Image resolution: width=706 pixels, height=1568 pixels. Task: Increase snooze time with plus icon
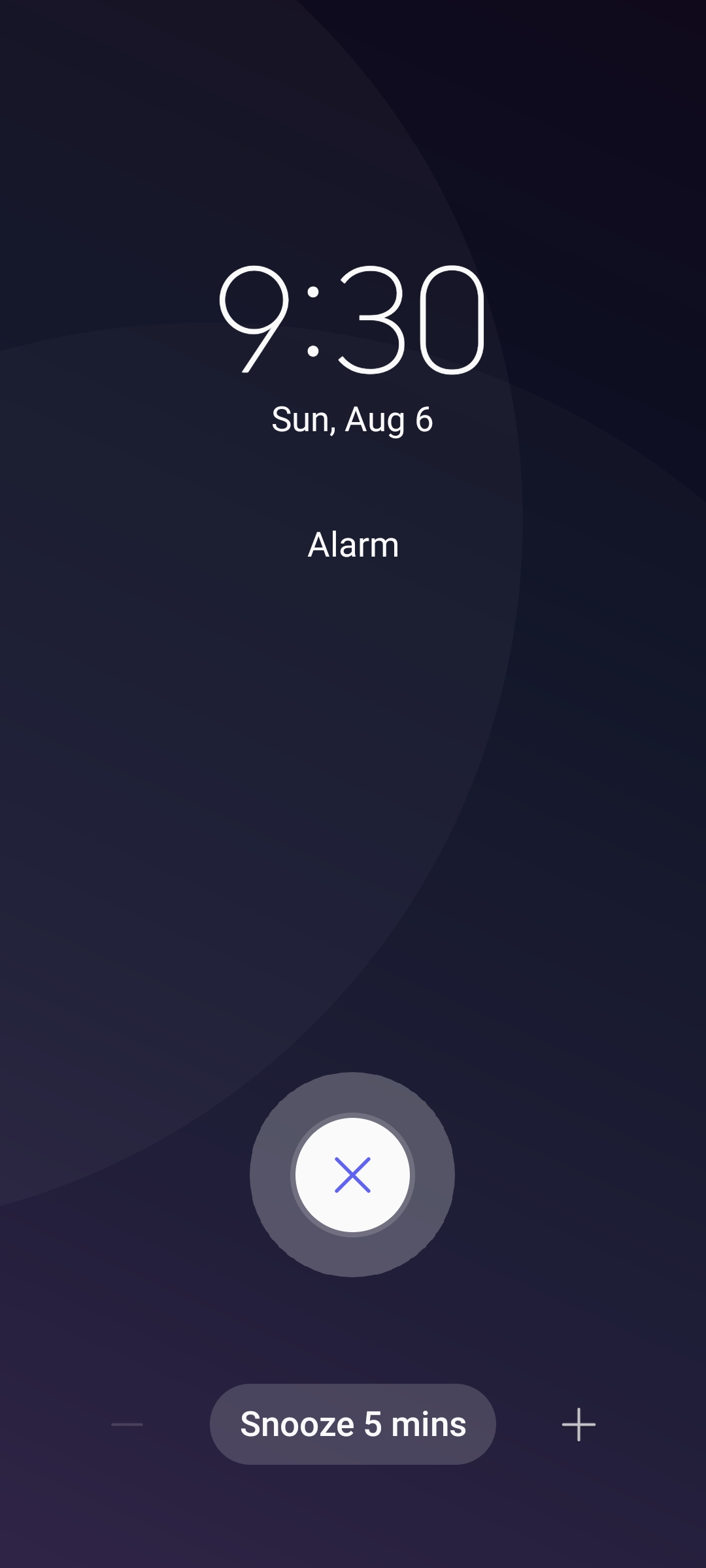pos(579,1424)
